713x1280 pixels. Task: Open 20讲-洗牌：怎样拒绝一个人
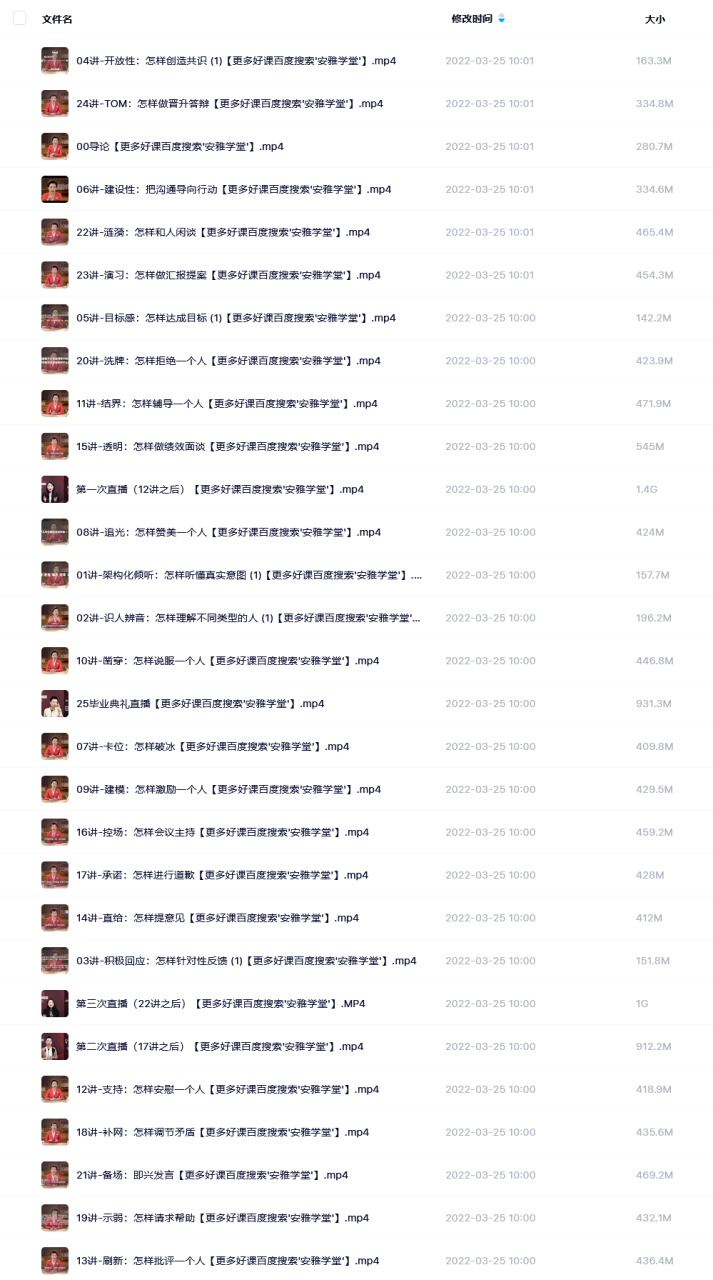tap(228, 361)
